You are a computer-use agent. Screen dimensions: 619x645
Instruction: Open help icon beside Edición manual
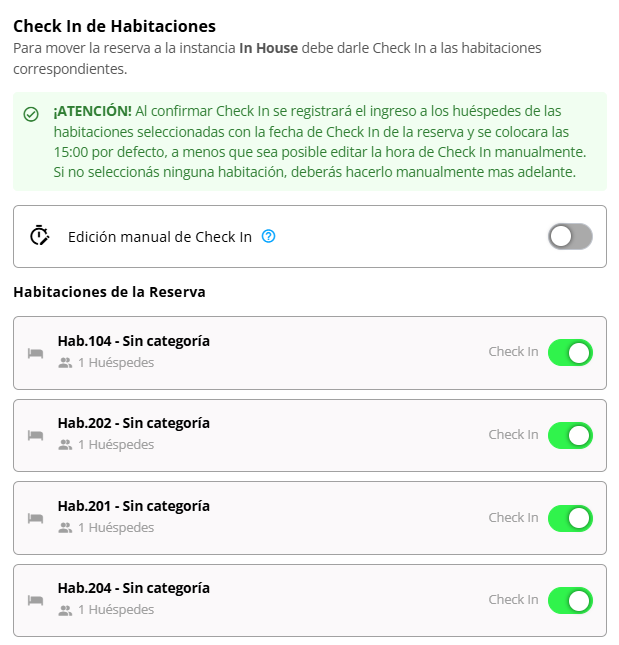[268, 237]
